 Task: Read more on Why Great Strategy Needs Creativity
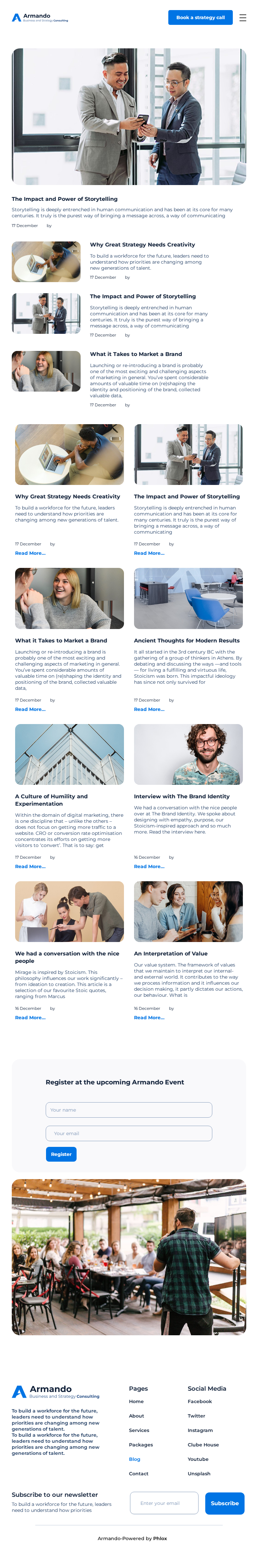31,553
